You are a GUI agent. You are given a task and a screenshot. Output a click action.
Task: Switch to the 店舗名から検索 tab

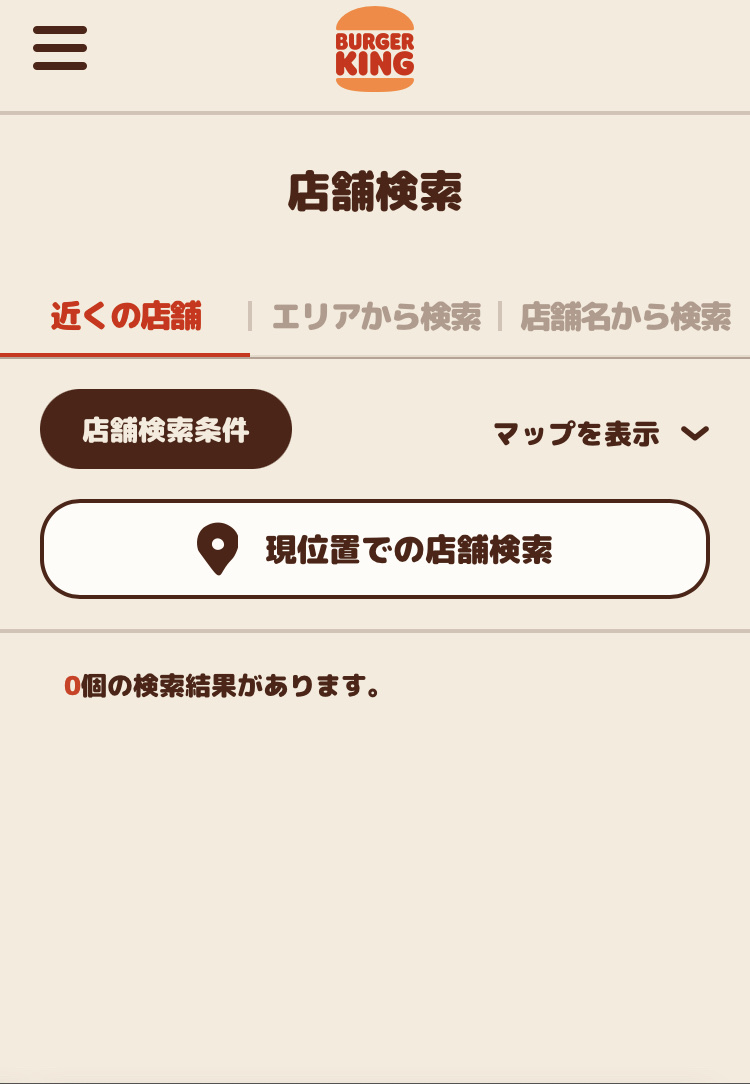pyautogui.click(x=625, y=316)
